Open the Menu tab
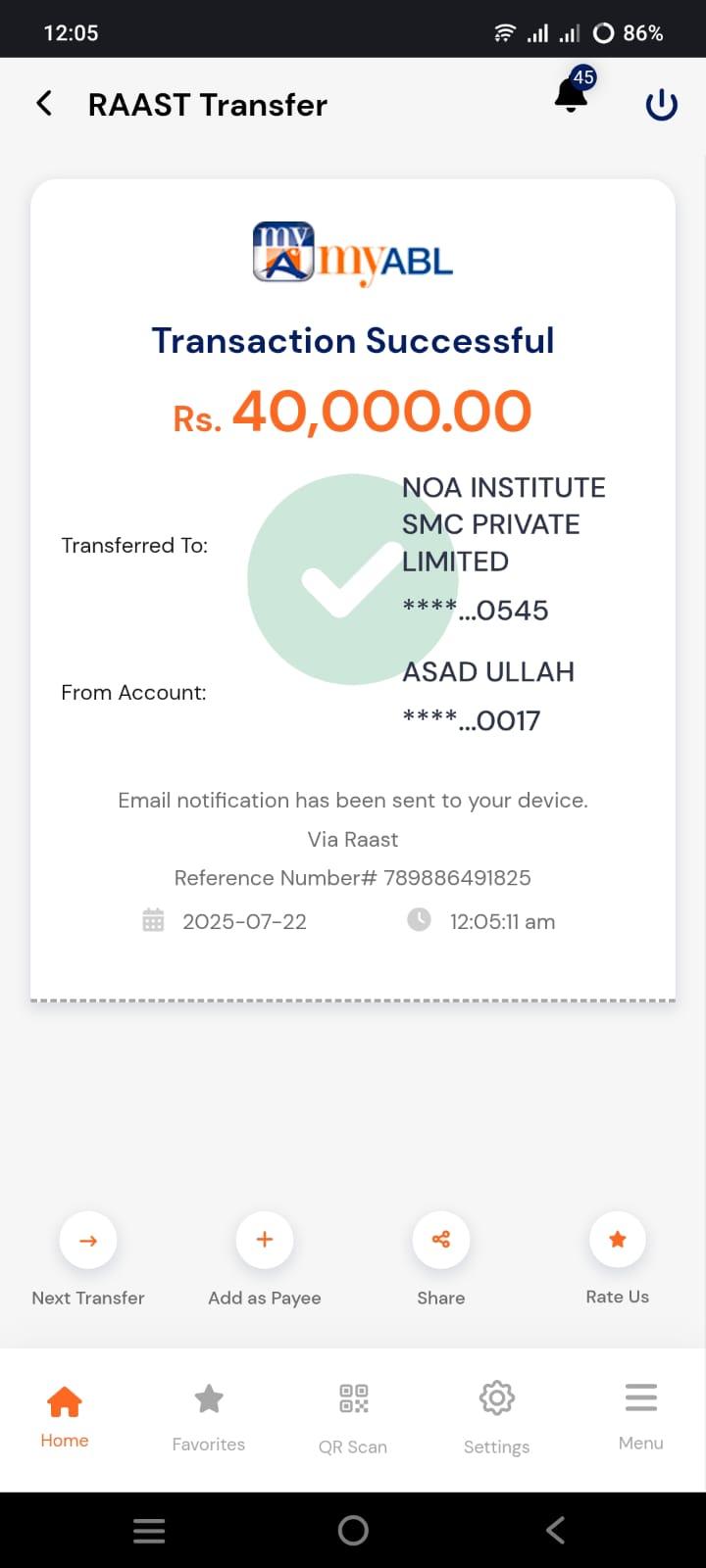Image resolution: width=706 pixels, height=1568 pixels. pyautogui.click(x=641, y=1416)
